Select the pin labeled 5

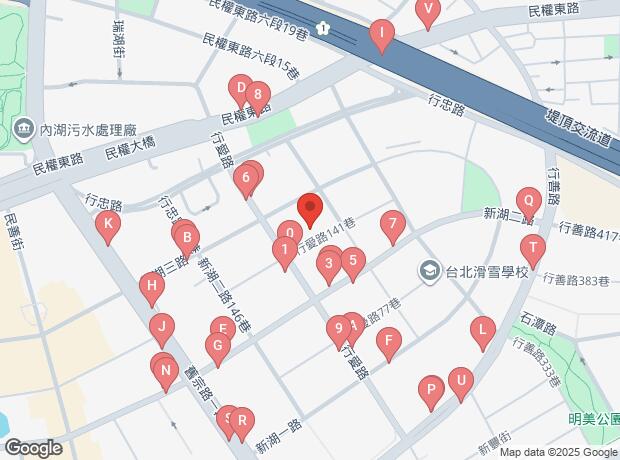click(x=353, y=265)
